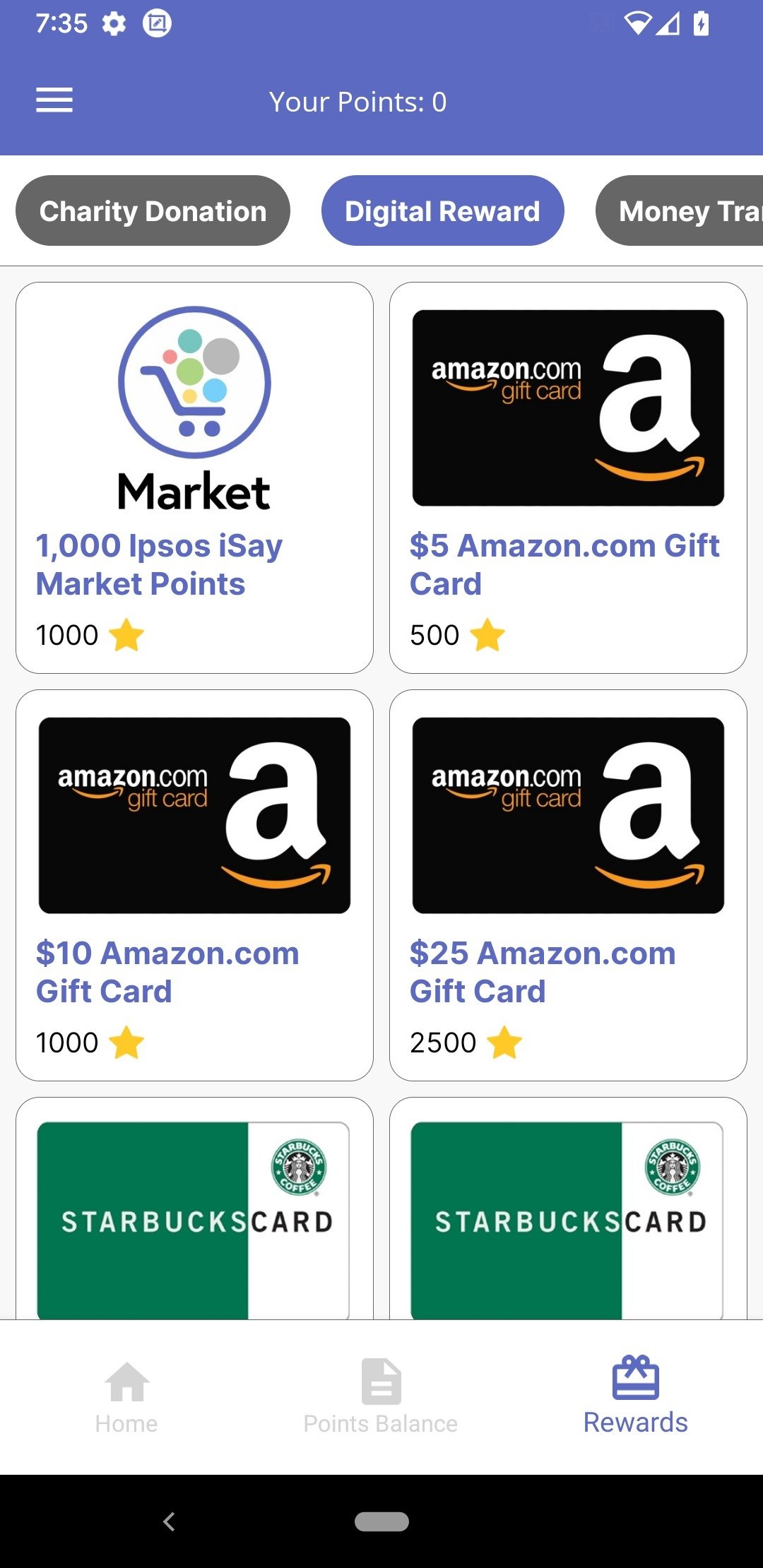View the $10 Amazon.com Gift Card reward
This screenshot has height=1568, width=763.
194,885
